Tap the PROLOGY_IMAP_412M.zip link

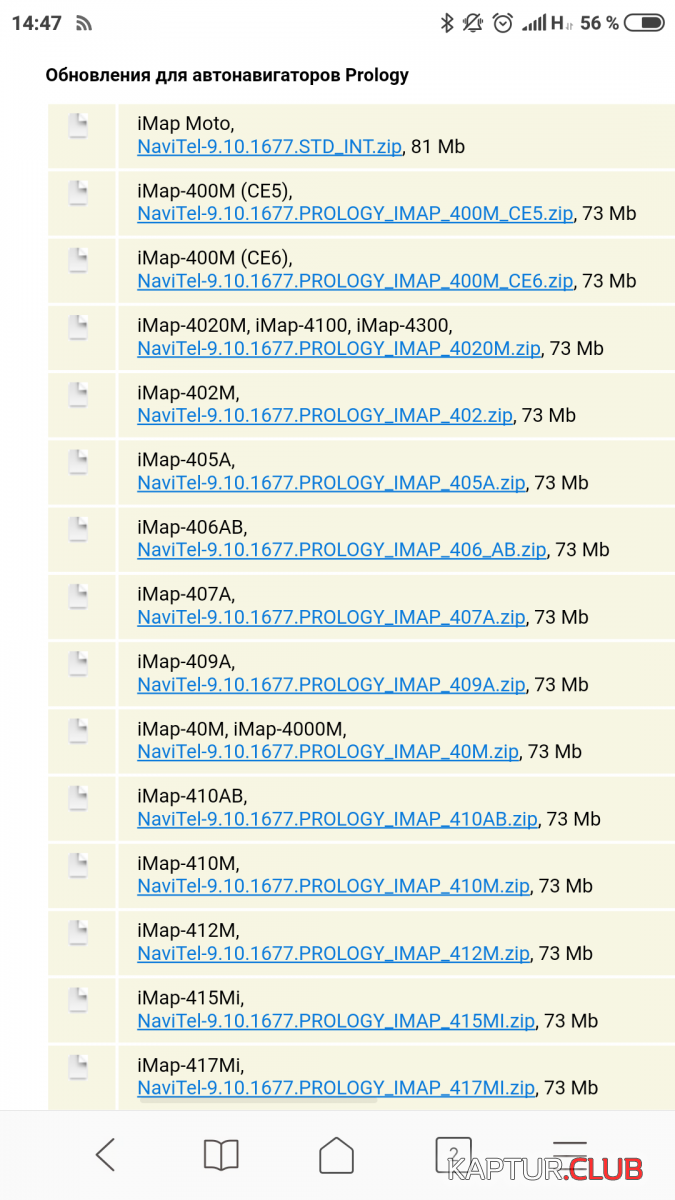tap(333, 954)
